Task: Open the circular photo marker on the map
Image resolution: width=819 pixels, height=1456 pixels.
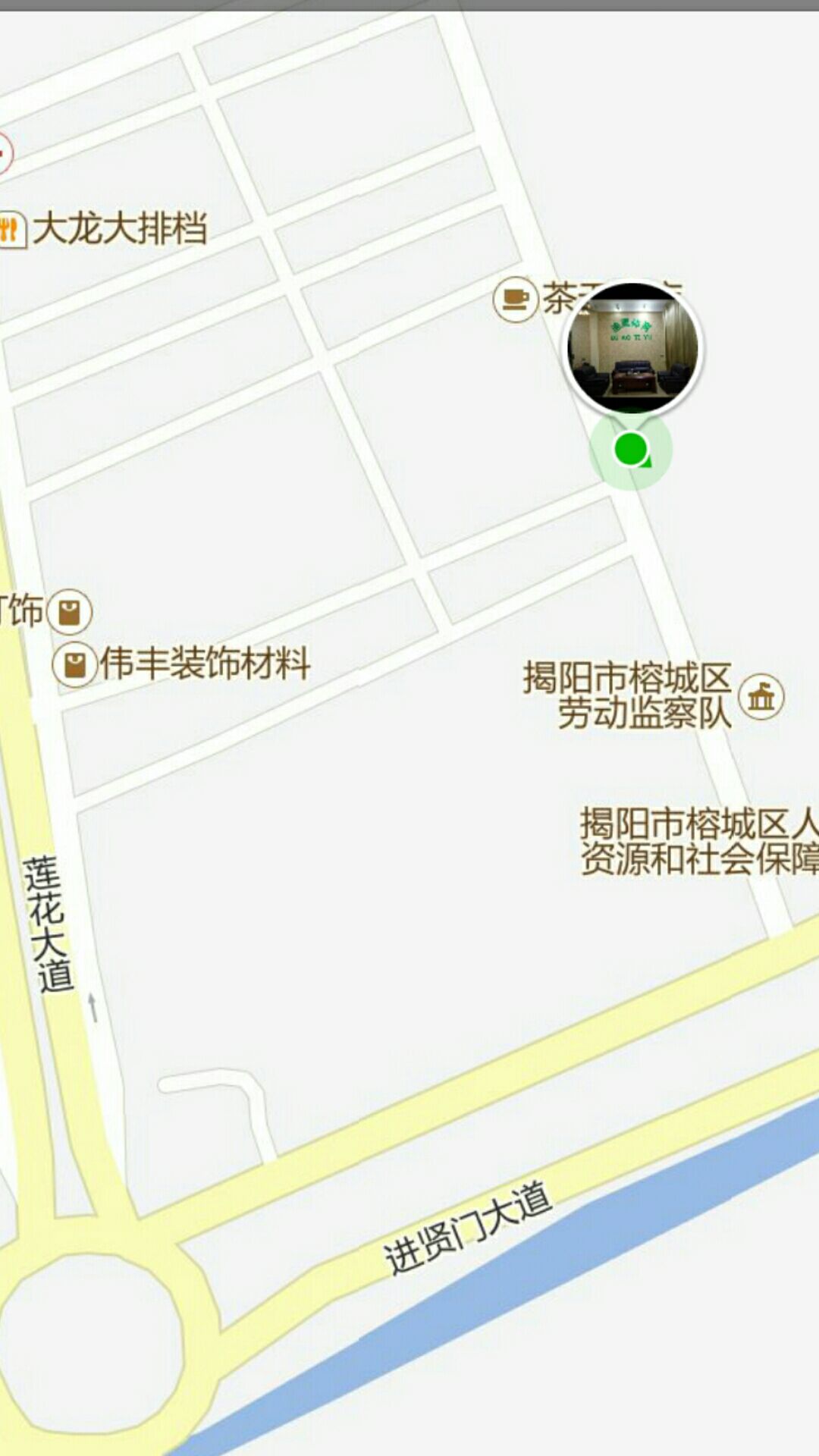Action: (633, 347)
